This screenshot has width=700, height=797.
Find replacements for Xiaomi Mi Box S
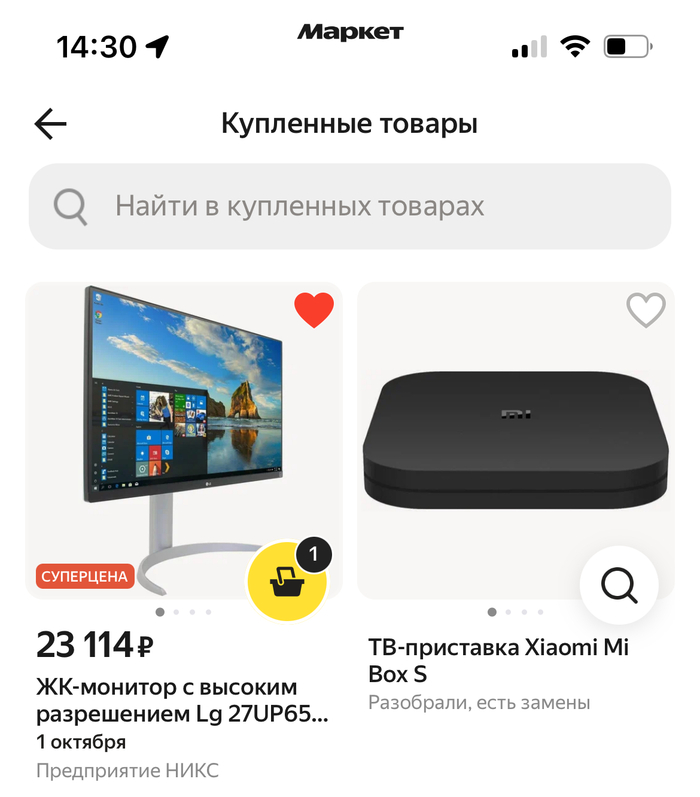pyautogui.click(x=619, y=585)
